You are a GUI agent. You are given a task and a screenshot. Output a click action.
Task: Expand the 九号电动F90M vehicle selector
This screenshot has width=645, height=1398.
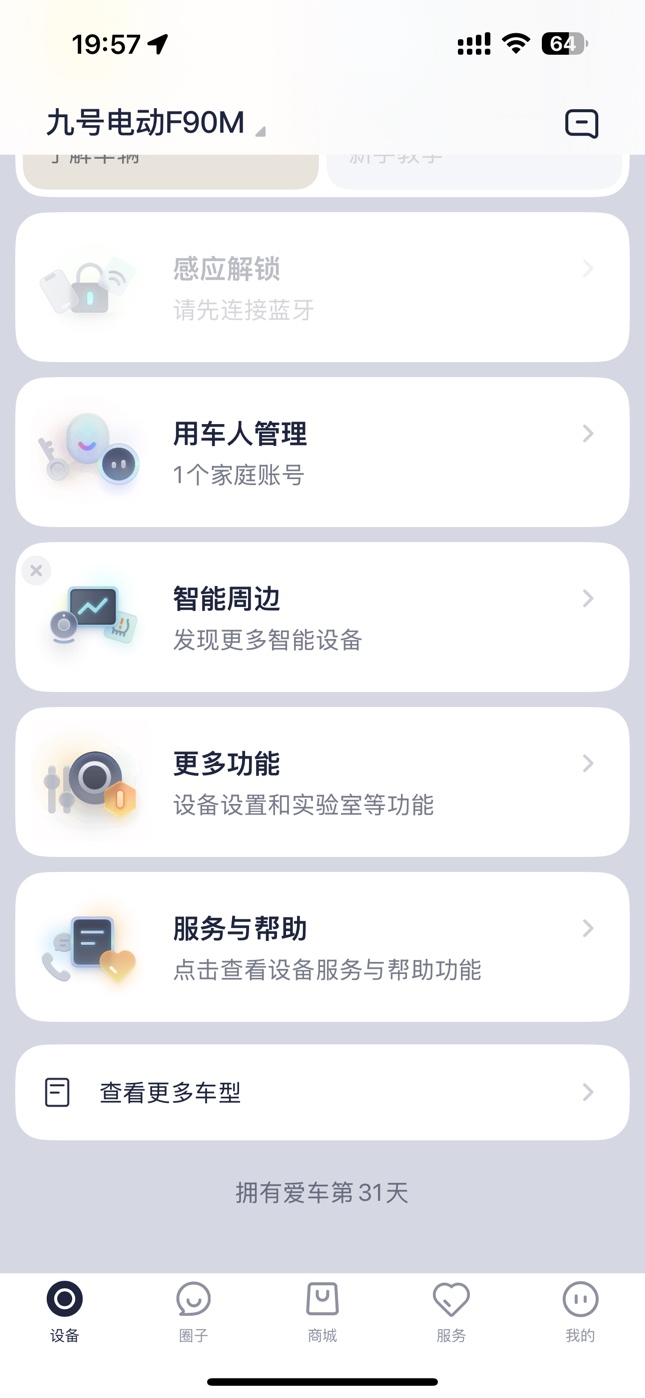(156, 123)
